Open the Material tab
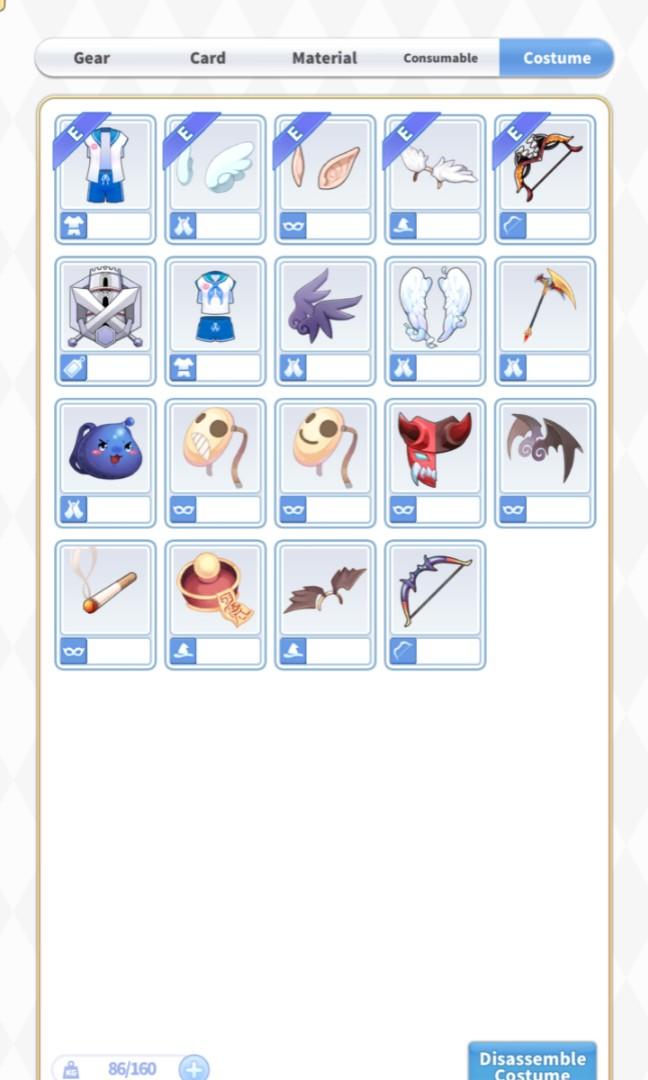 point(324,58)
